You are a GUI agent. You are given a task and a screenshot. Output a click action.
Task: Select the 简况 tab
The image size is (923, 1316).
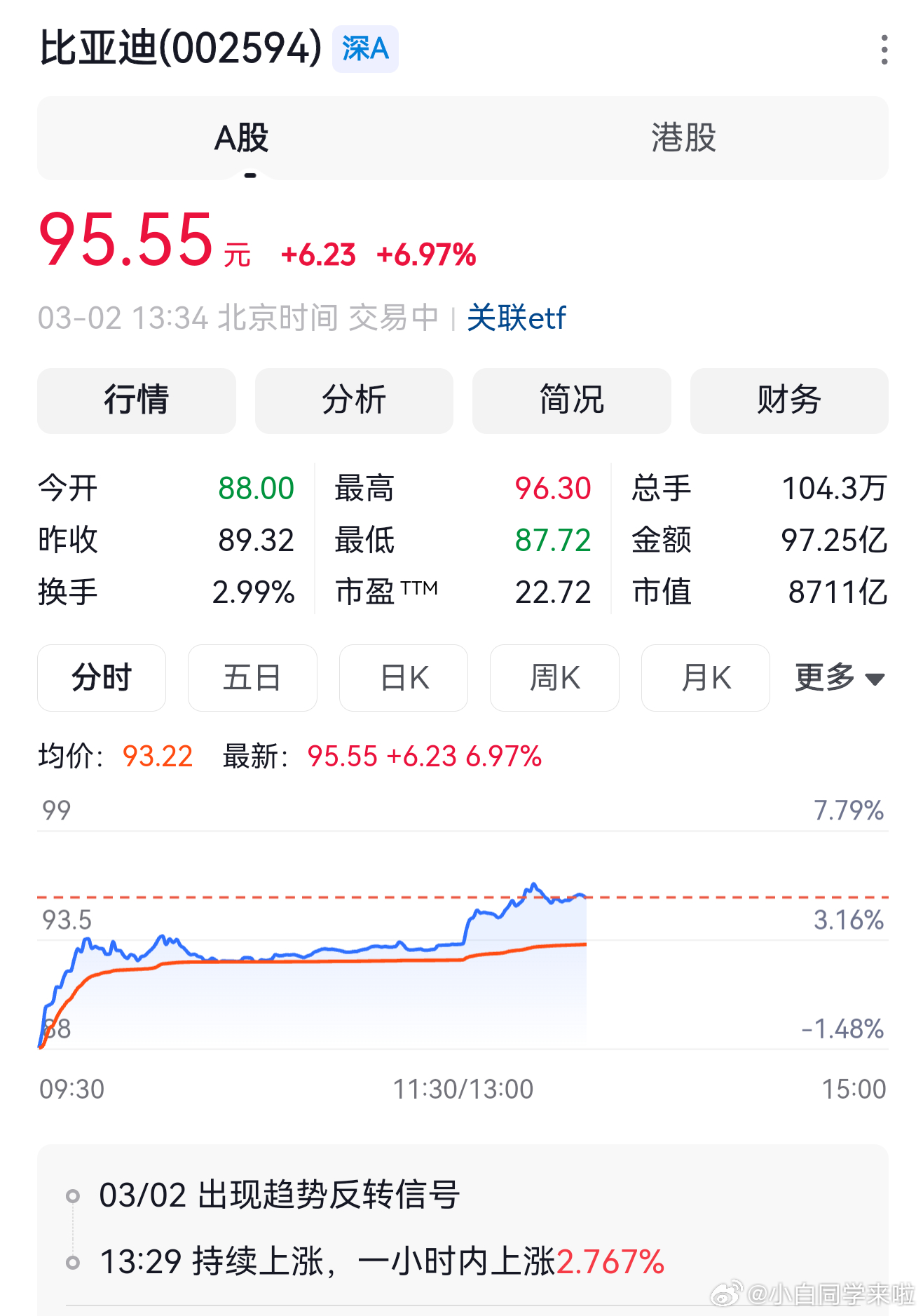[571, 400]
